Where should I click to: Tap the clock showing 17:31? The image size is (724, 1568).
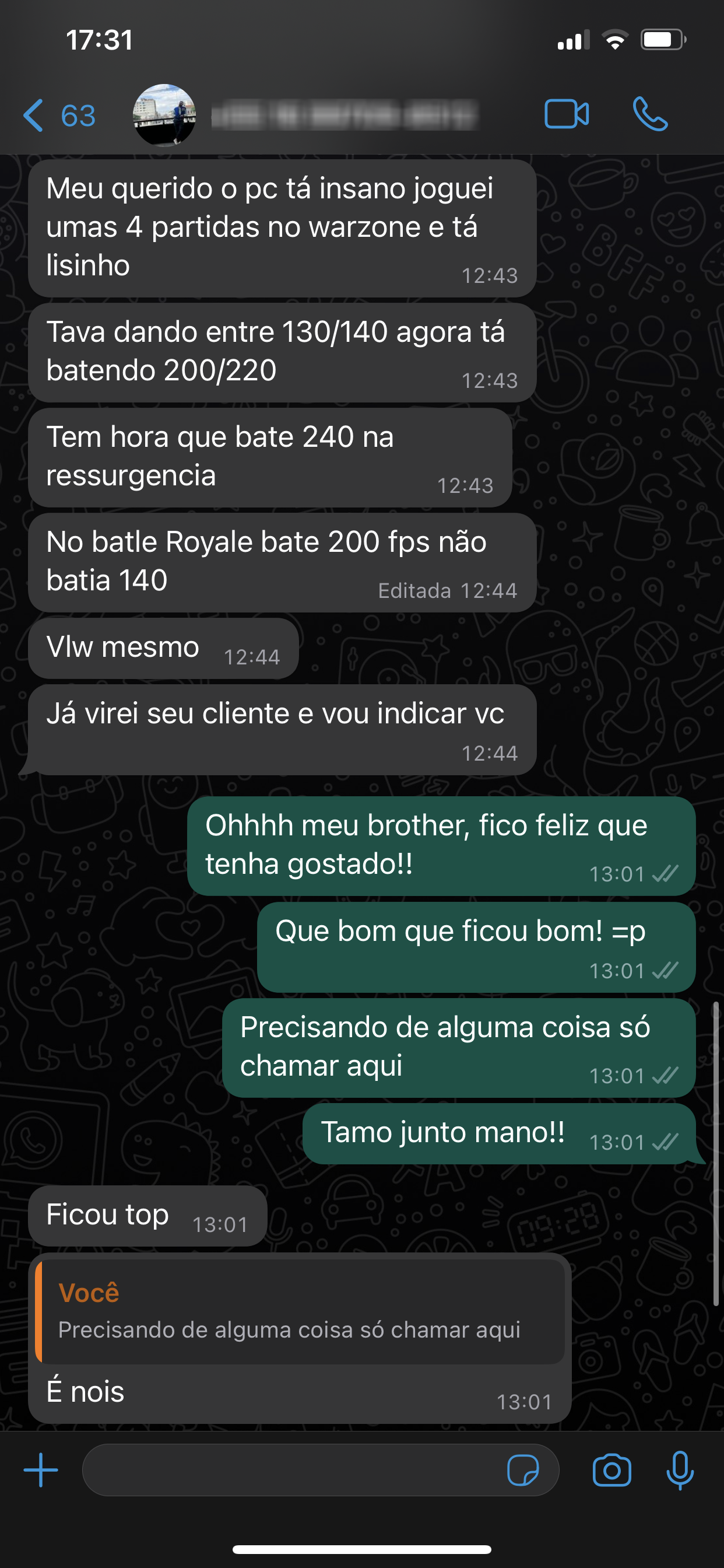tap(99, 40)
